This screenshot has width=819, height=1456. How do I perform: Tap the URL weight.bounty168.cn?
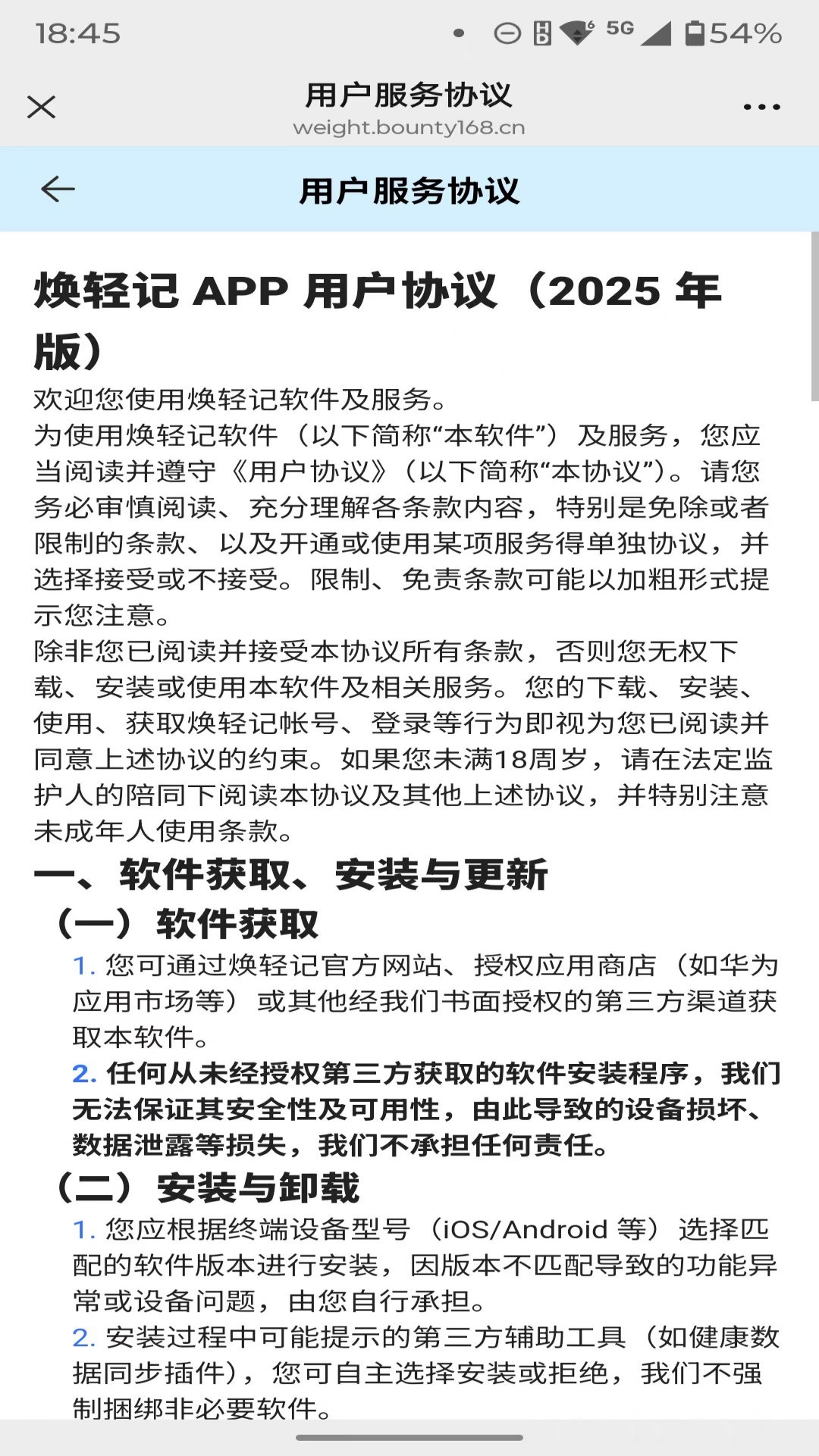pyautogui.click(x=409, y=127)
